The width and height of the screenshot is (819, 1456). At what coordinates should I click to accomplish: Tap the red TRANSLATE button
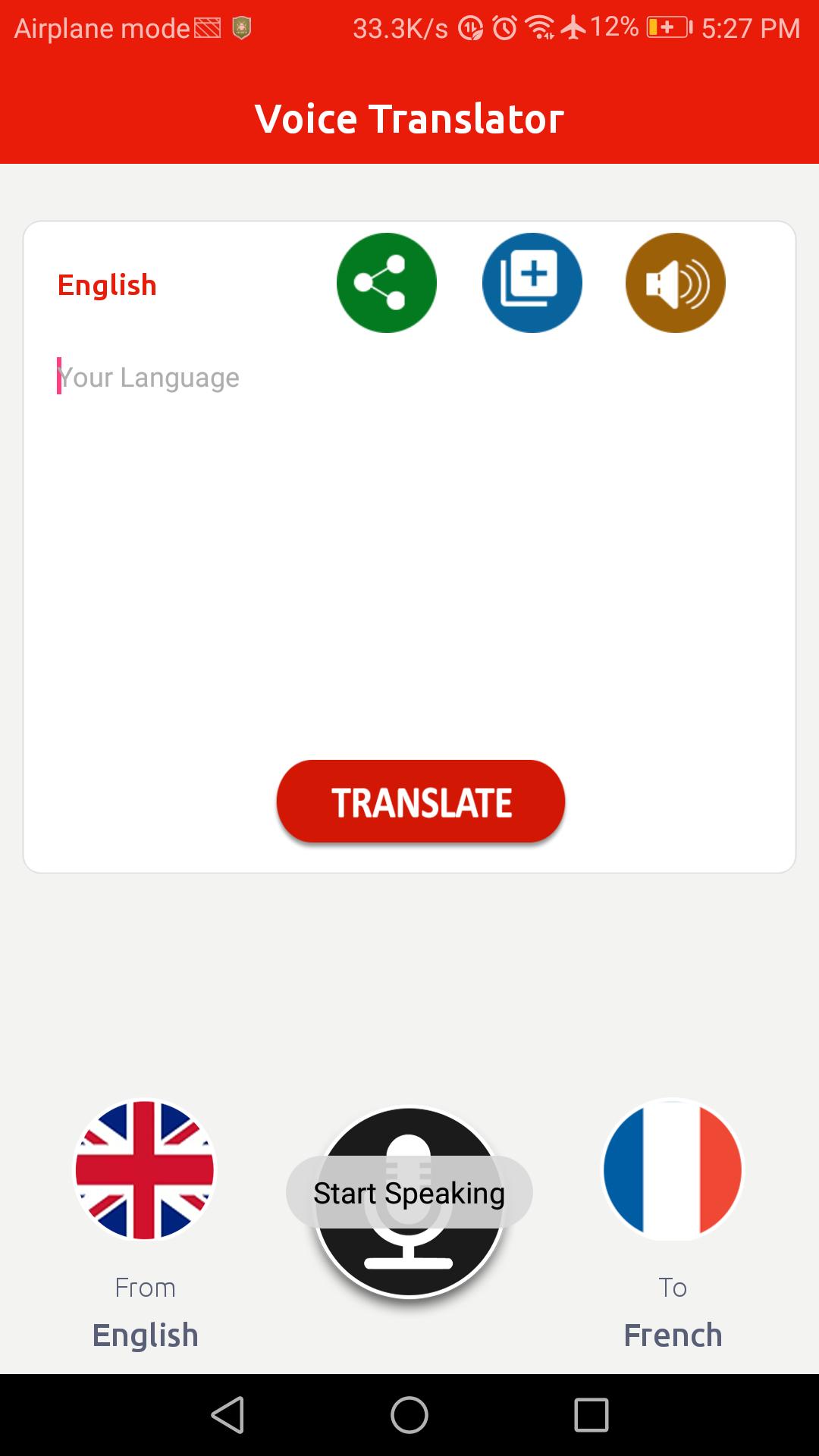click(421, 802)
